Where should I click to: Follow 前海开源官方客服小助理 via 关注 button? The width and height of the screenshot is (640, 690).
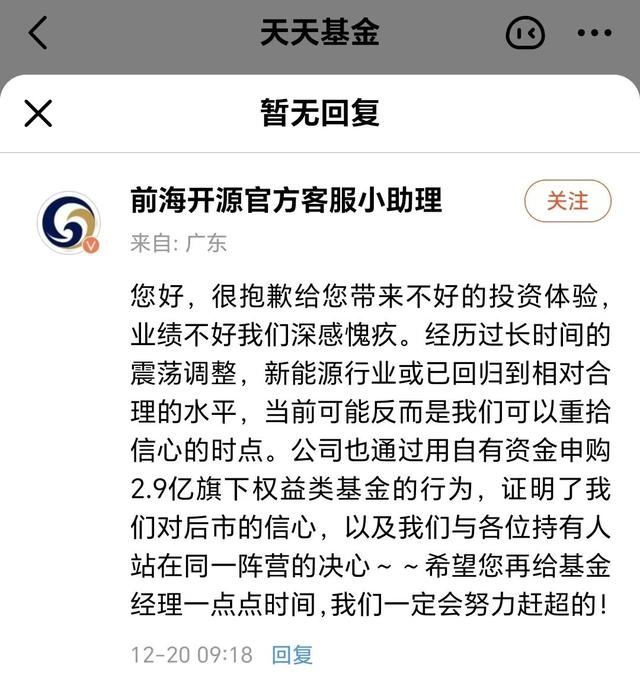coord(567,201)
